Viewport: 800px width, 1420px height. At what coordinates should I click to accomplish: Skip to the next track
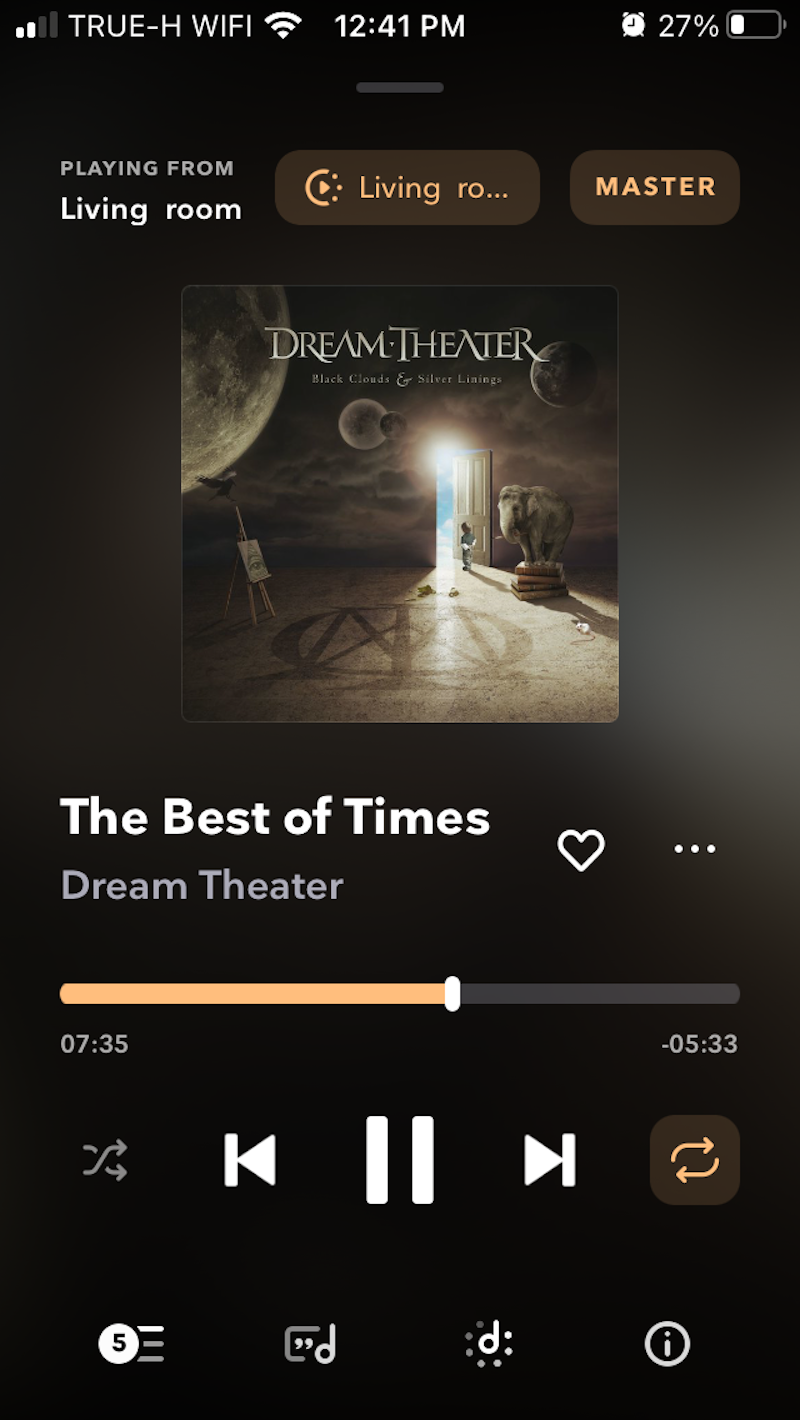[x=550, y=1160]
